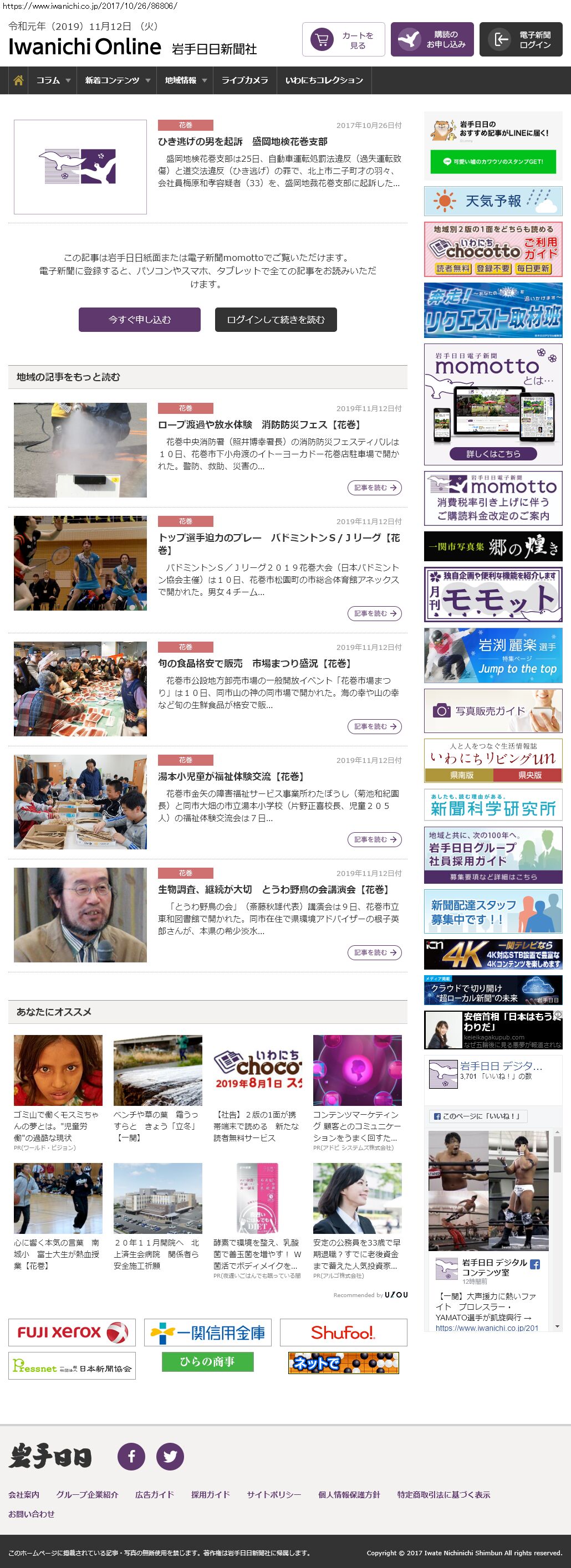Expand the コラム menu

click(53, 80)
